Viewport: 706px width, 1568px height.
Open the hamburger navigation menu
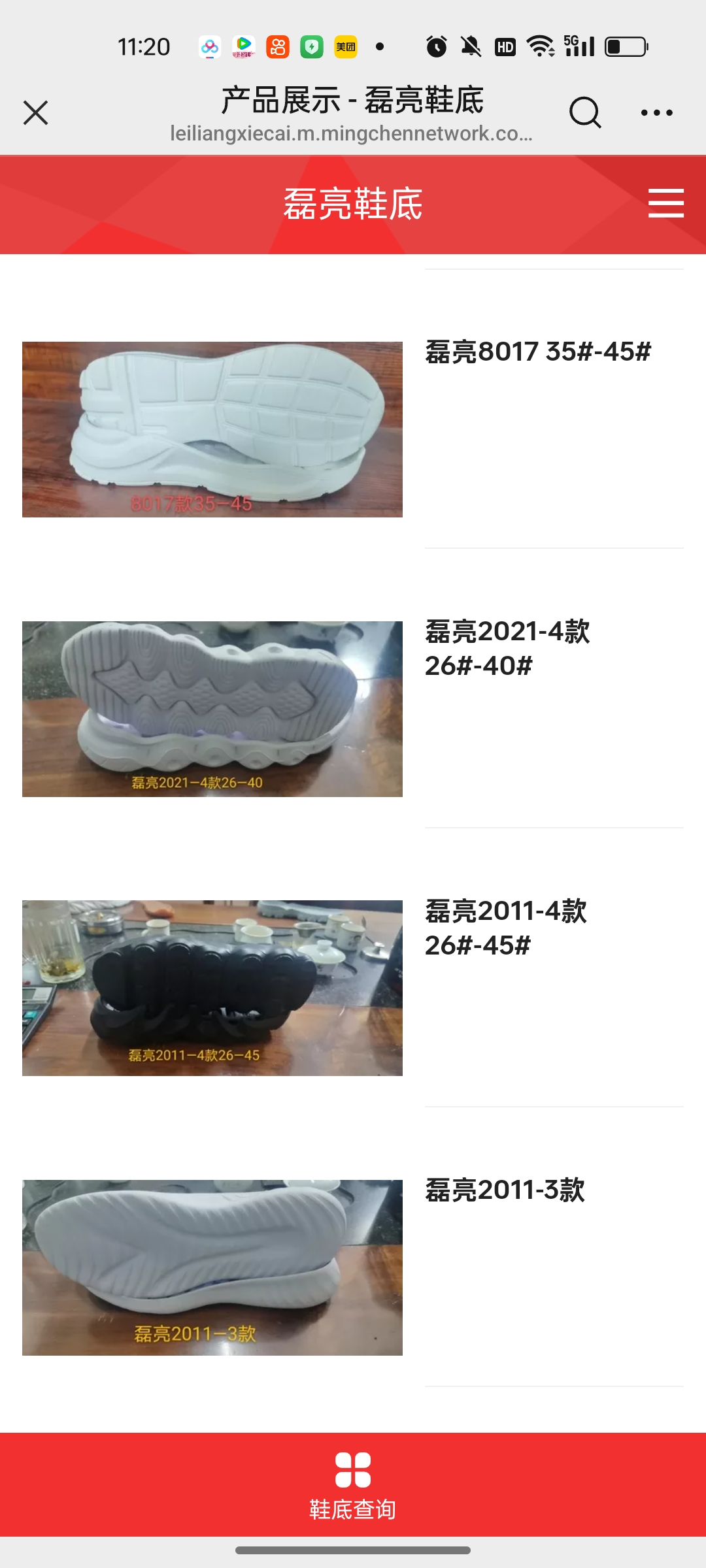(x=665, y=203)
